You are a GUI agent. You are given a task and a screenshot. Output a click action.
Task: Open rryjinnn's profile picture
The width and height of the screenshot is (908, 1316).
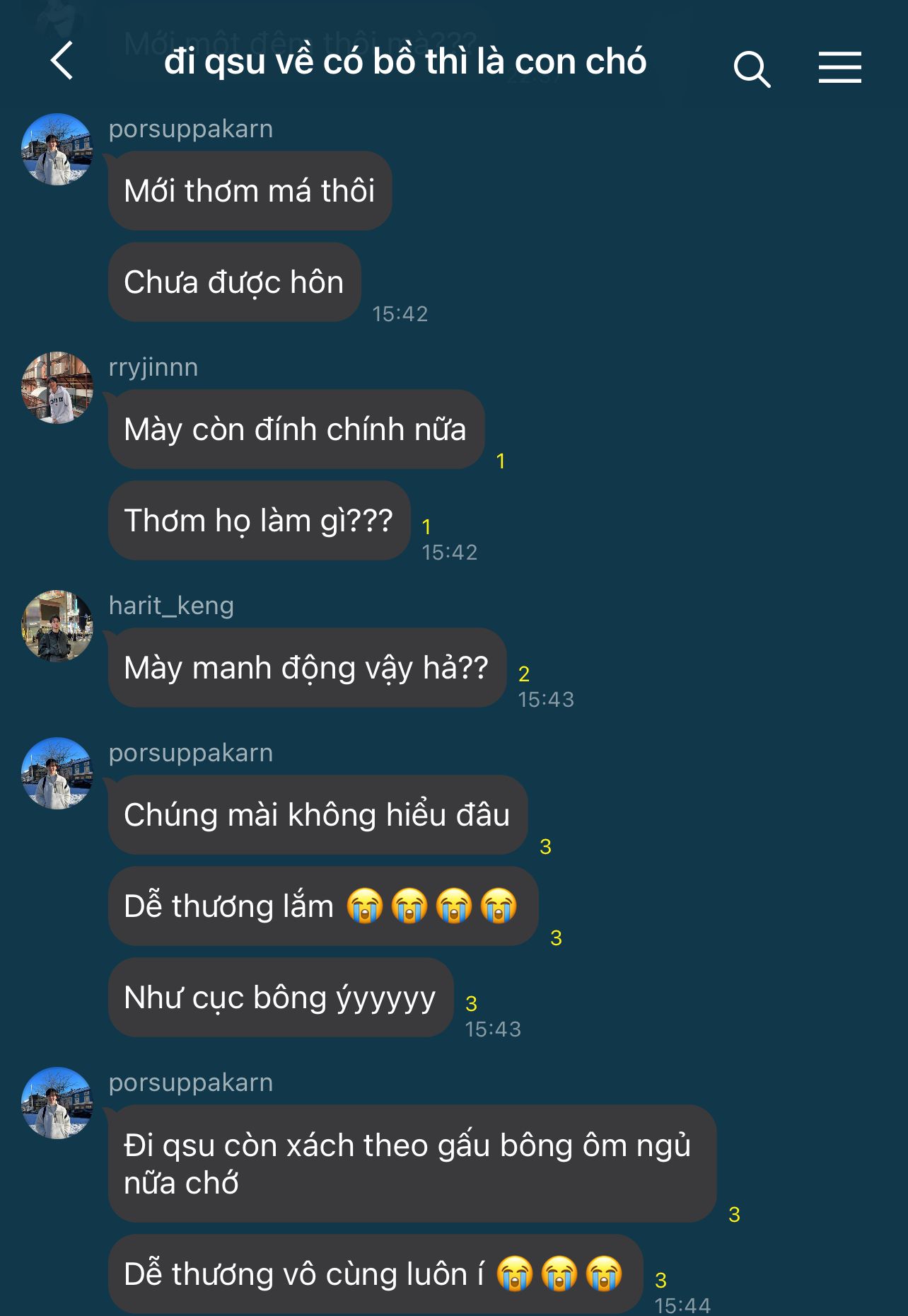pos(57,388)
